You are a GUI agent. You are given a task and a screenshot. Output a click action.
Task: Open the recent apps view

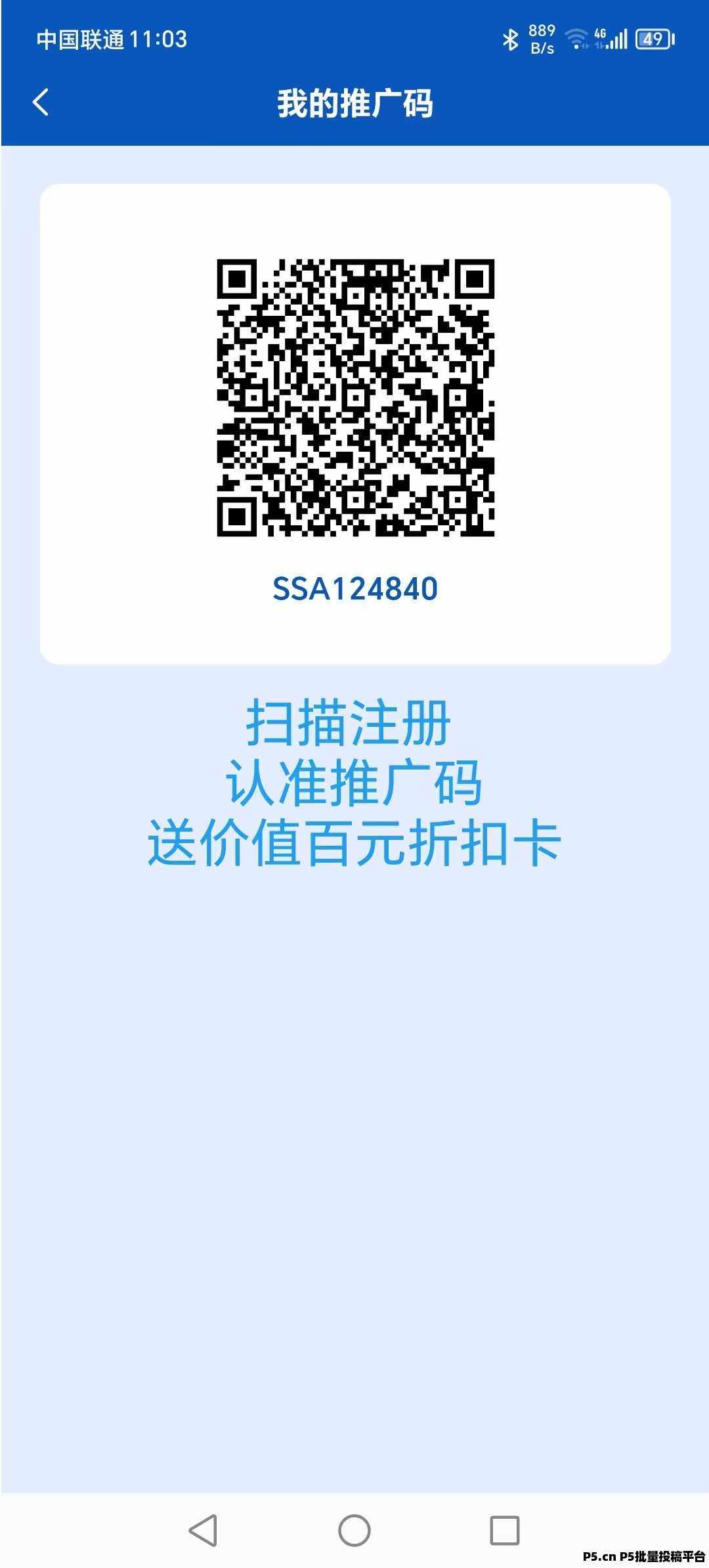click(504, 1530)
